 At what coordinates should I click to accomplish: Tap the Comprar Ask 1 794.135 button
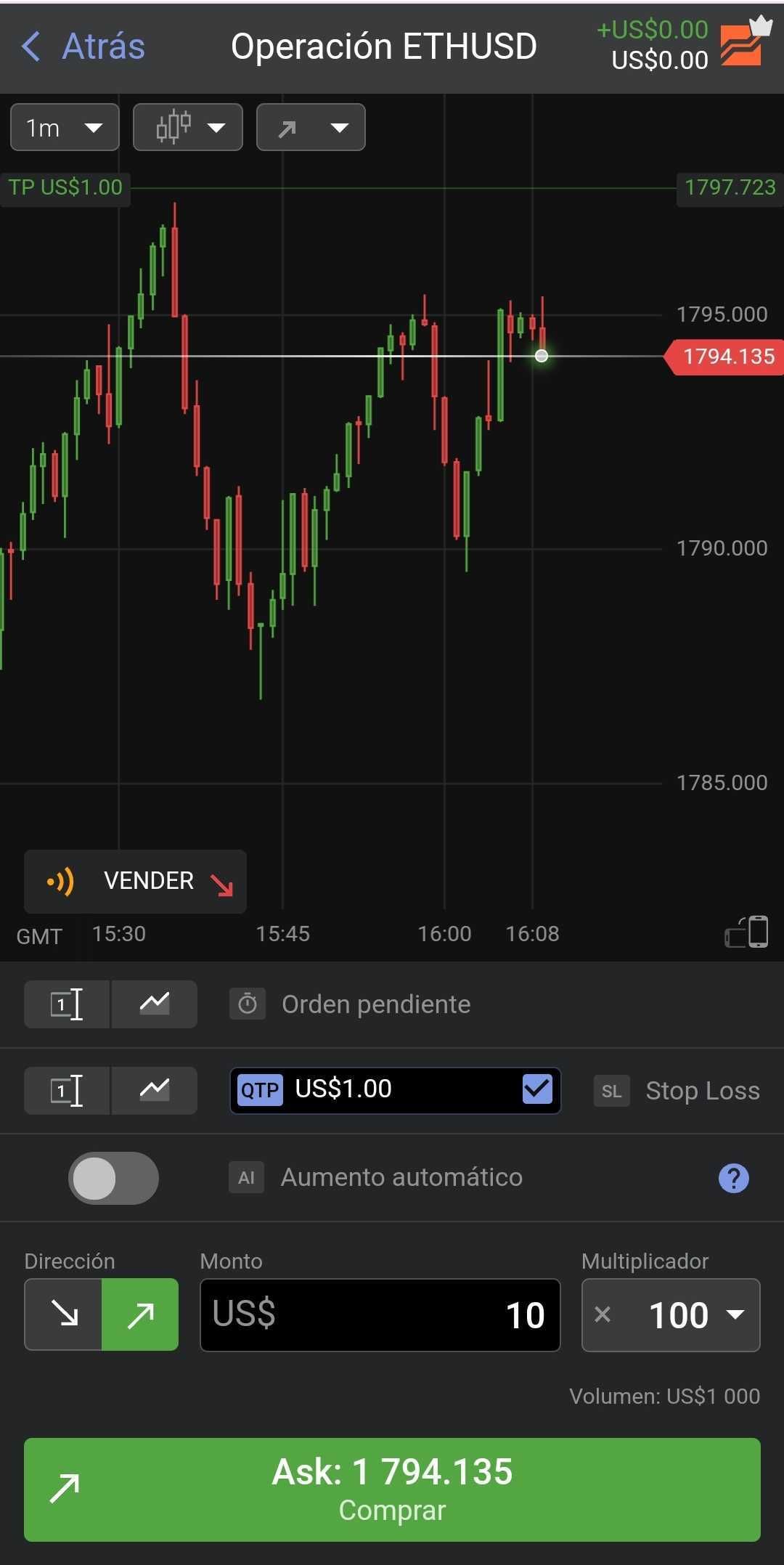pyautogui.click(x=392, y=1489)
